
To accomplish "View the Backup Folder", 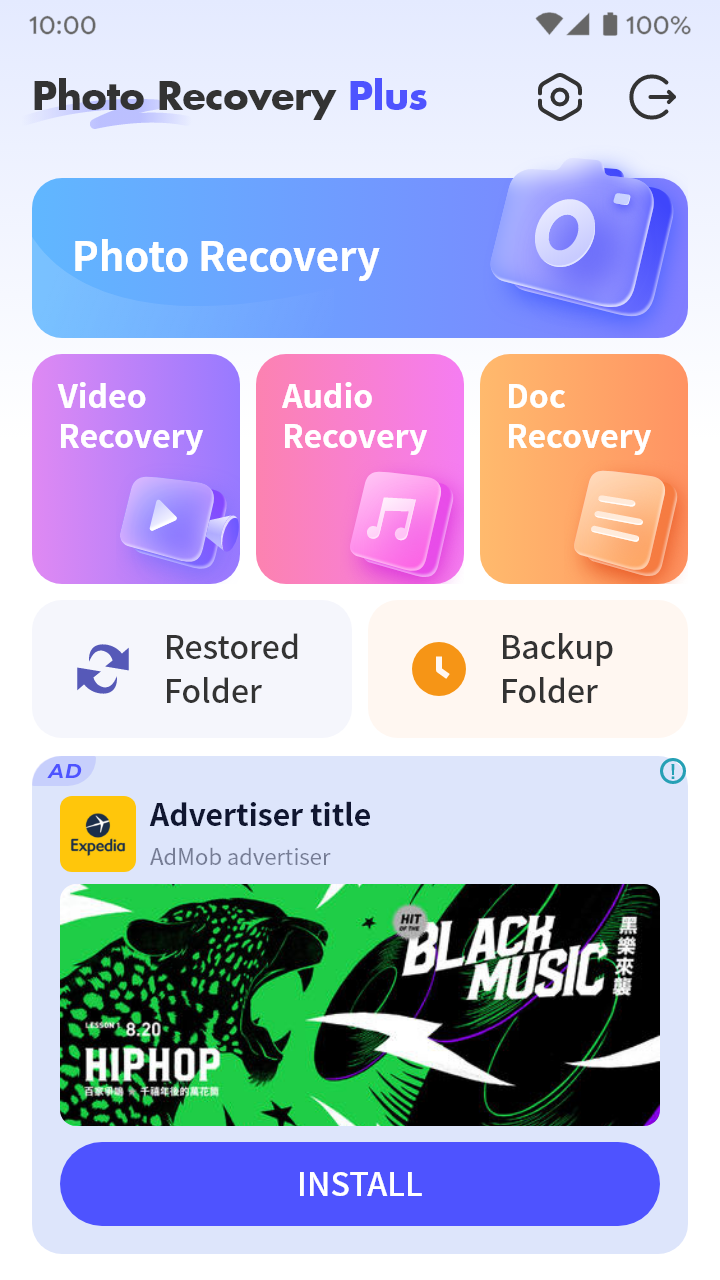I will [528, 669].
